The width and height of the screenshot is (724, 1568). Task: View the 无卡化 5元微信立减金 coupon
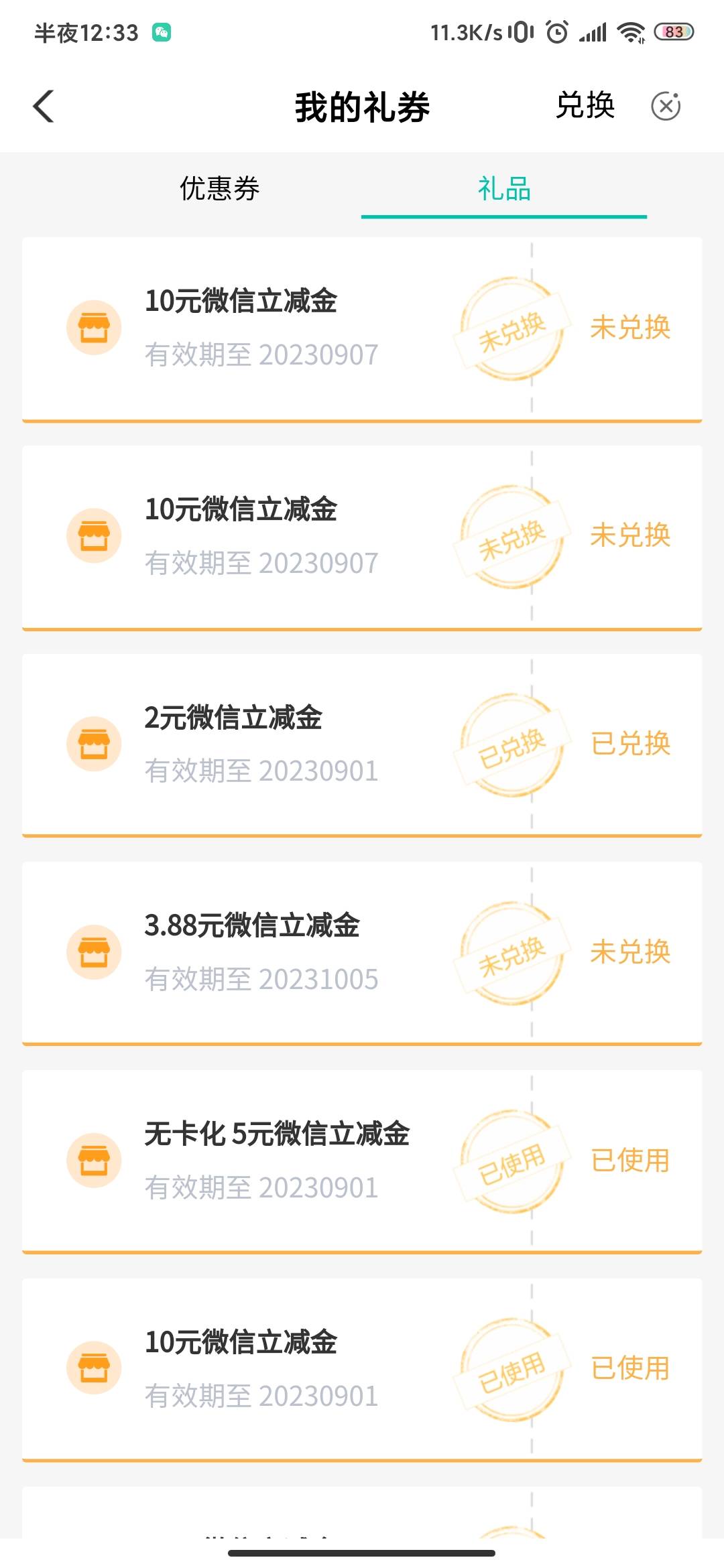pos(362,1161)
